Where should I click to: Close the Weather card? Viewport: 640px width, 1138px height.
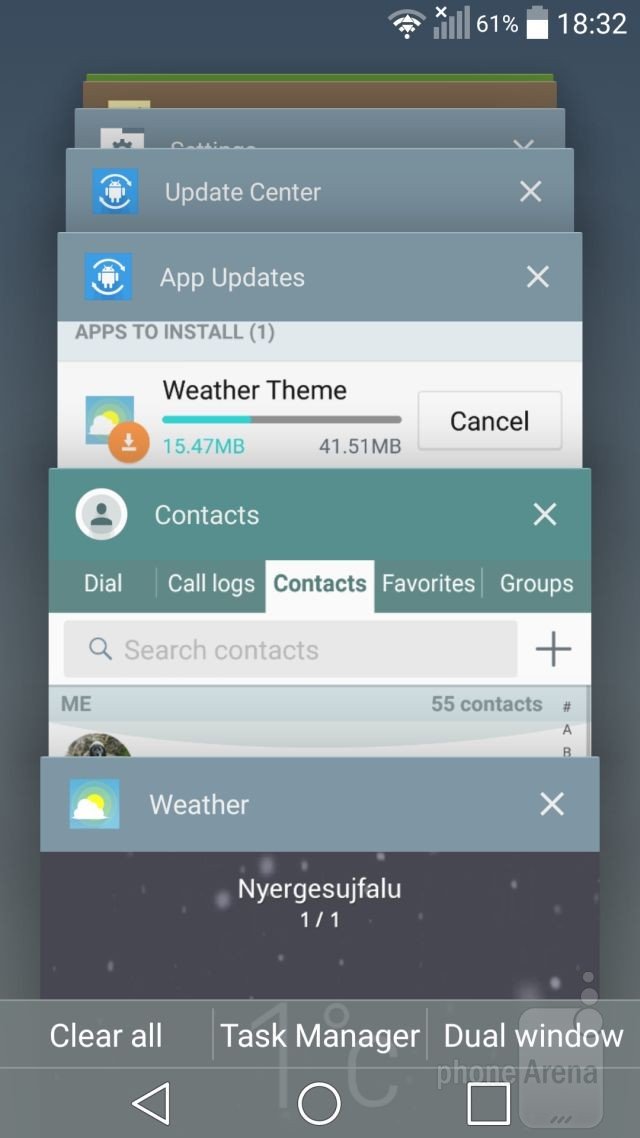pos(552,804)
